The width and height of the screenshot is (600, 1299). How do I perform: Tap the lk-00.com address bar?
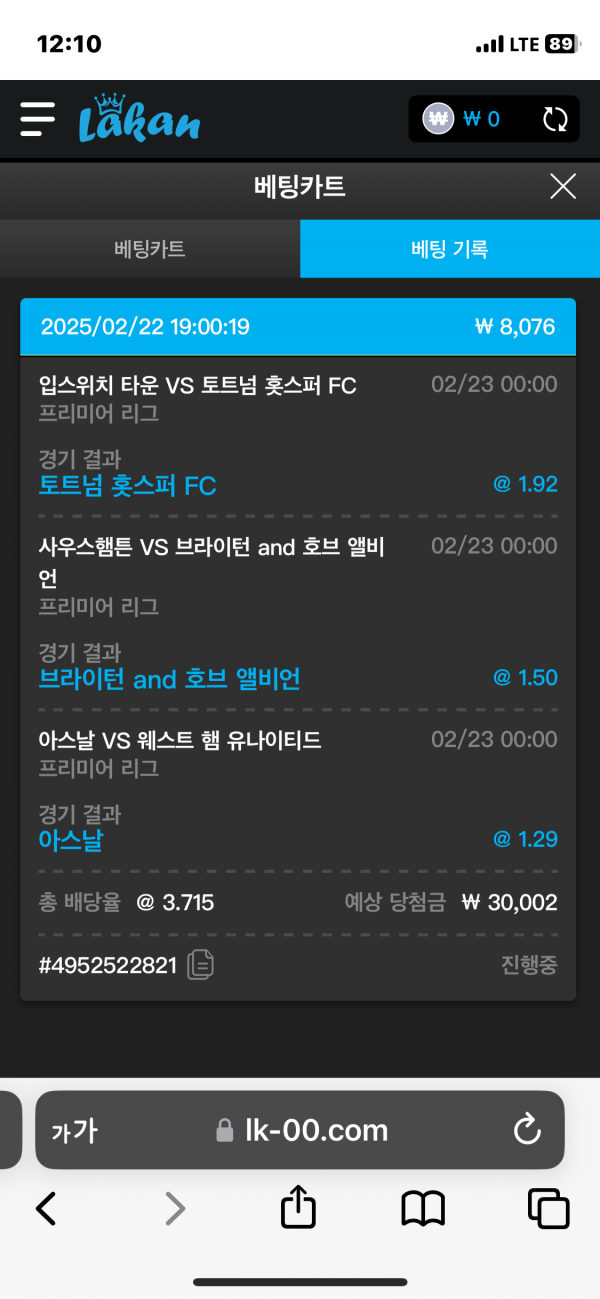click(301, 1130)
